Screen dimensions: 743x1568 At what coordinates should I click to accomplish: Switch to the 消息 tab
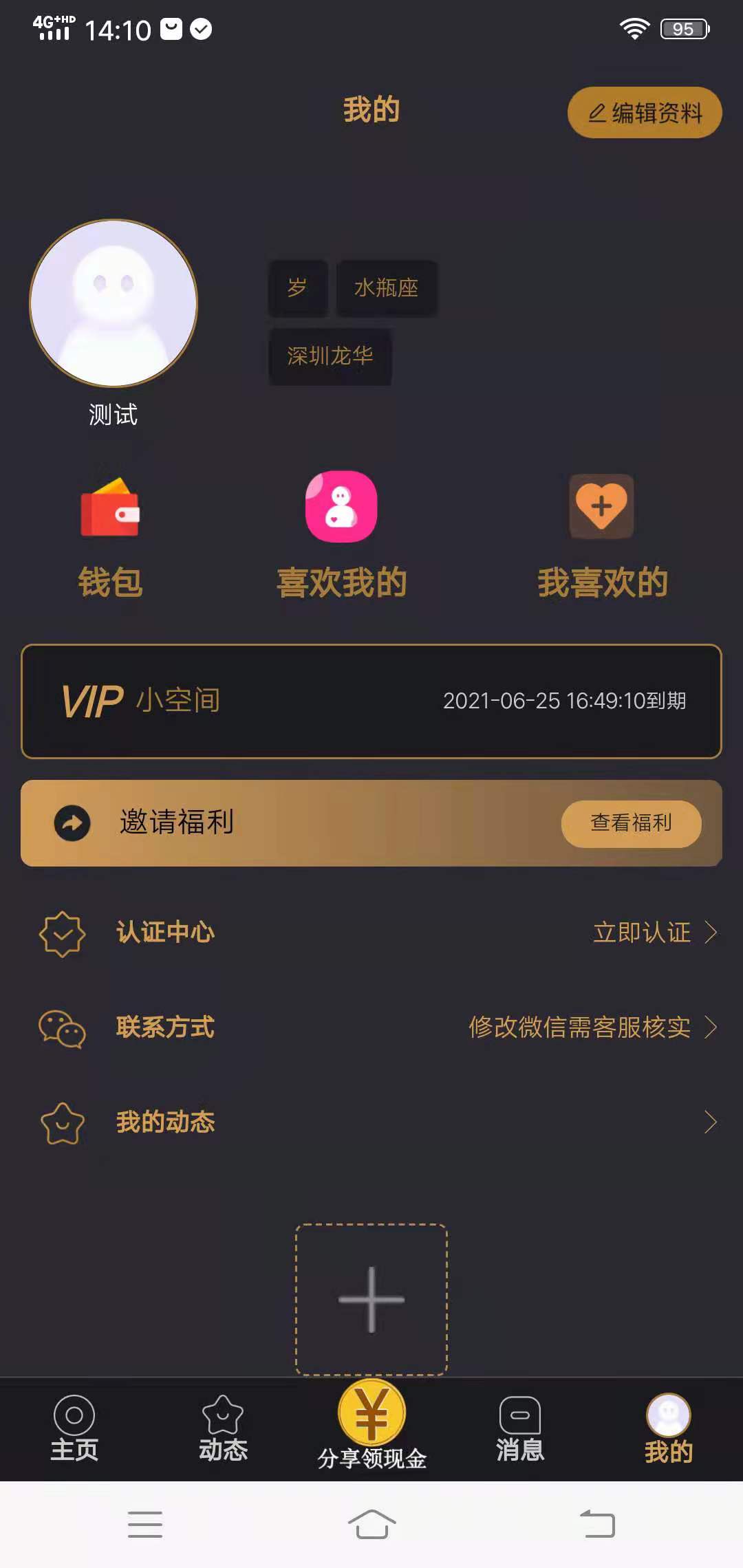point(520,1429)
